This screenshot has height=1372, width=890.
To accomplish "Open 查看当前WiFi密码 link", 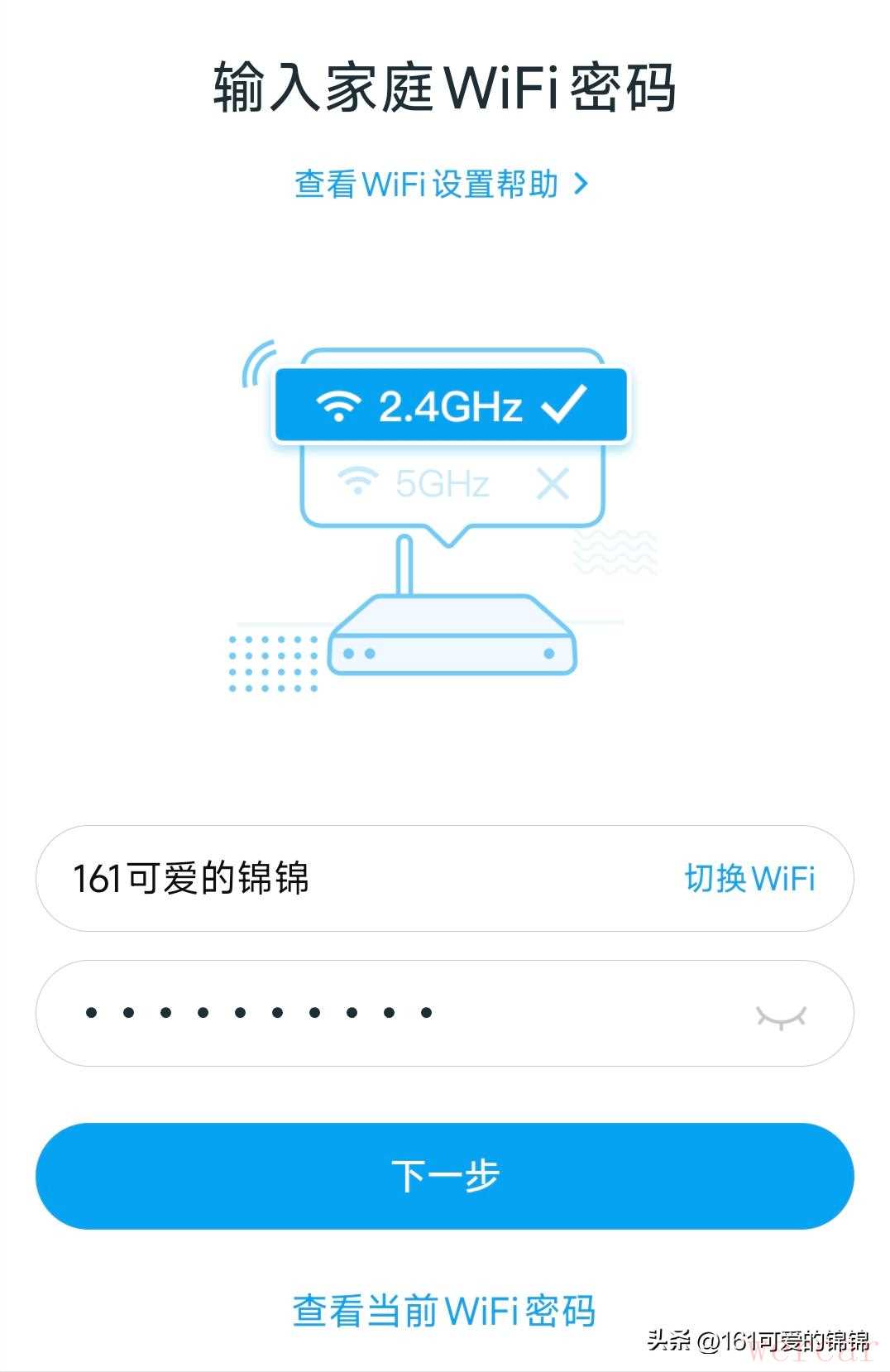I will (445, 1310).
